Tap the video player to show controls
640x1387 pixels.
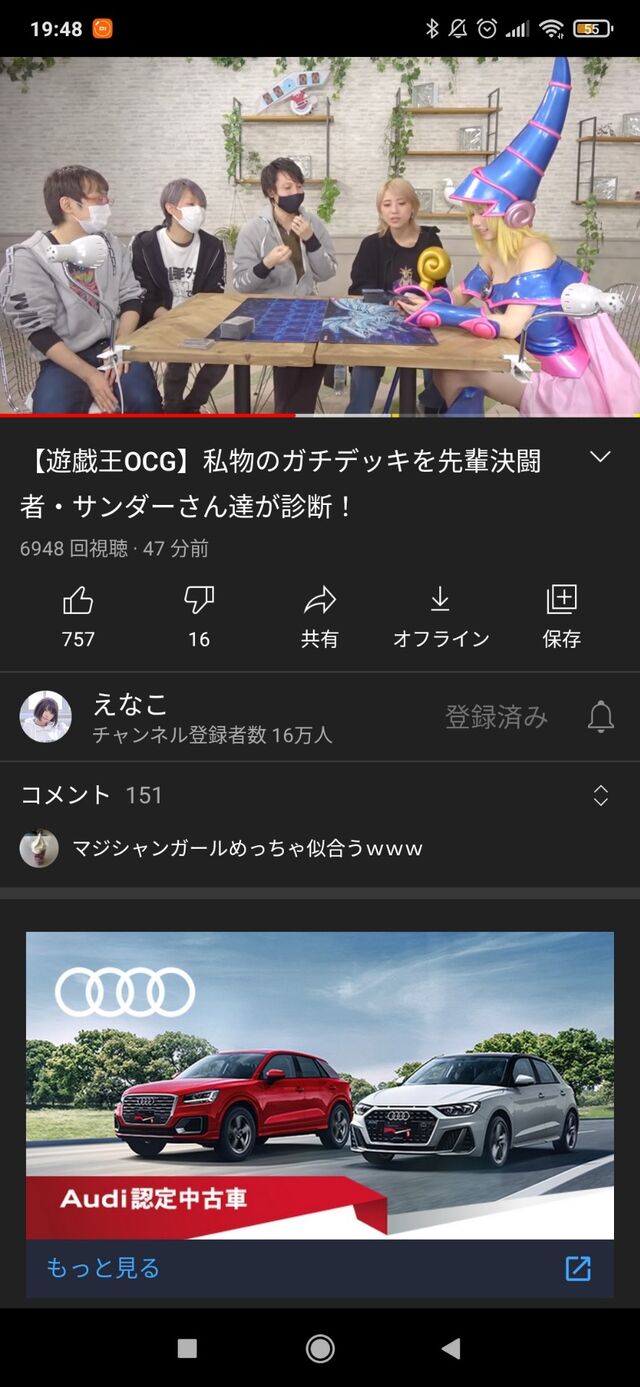[x=320, y=235]
